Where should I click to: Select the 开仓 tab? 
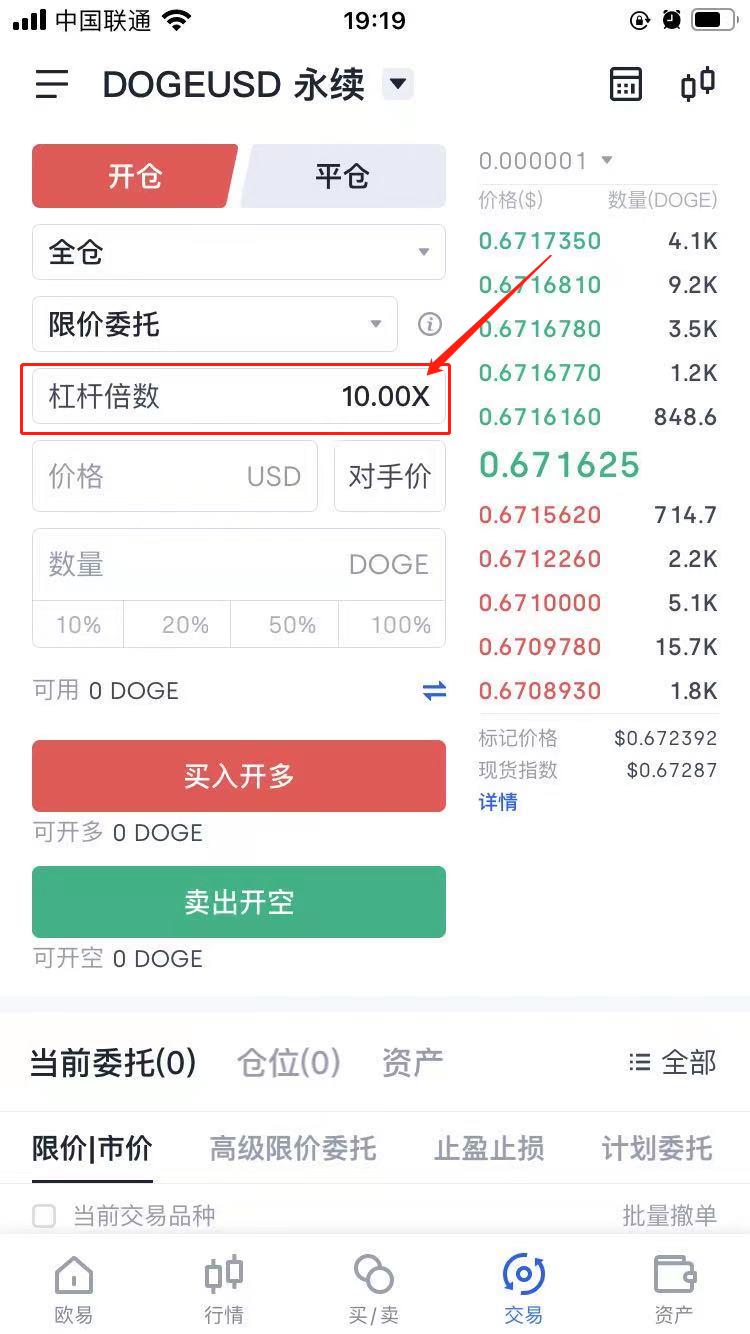coord(135,176)
